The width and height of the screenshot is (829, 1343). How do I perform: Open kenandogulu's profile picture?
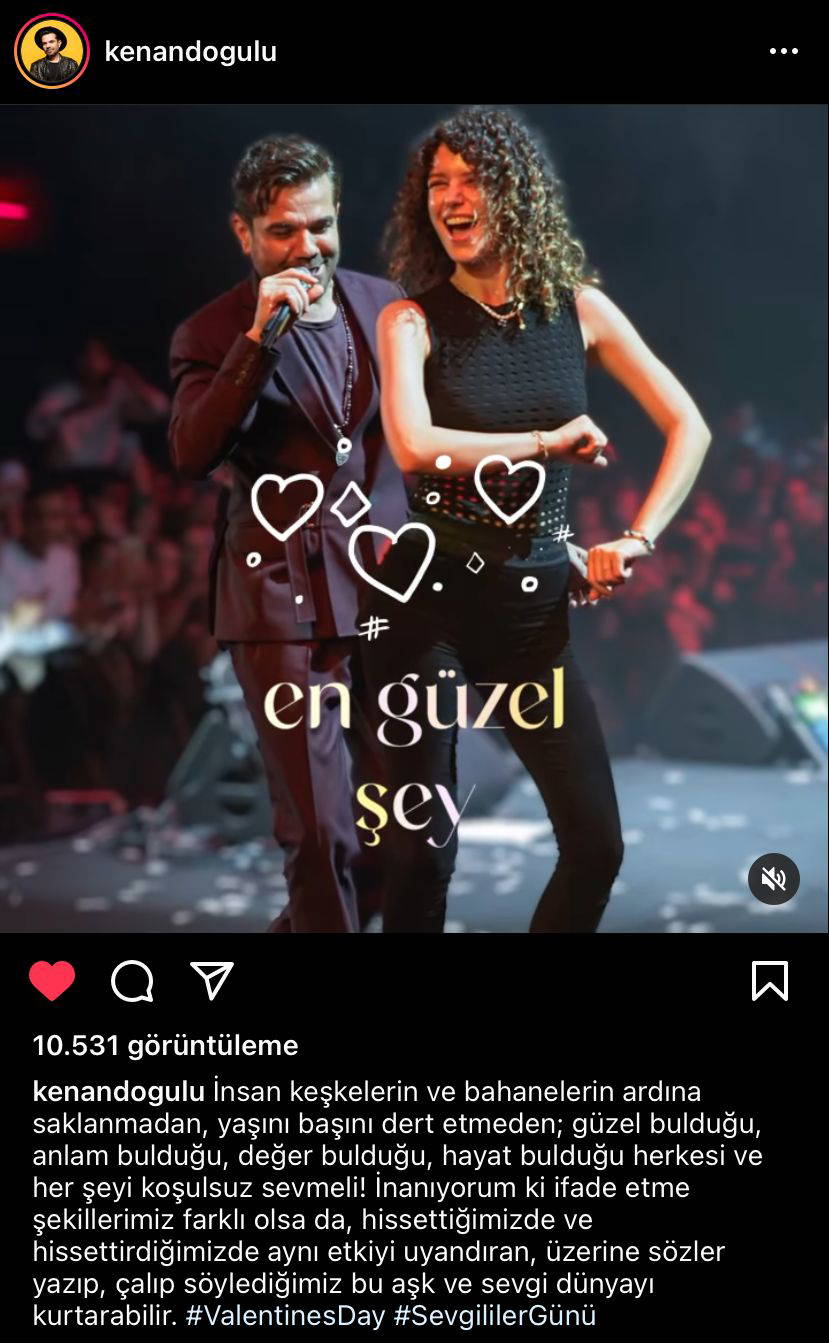tap(52, 51)
